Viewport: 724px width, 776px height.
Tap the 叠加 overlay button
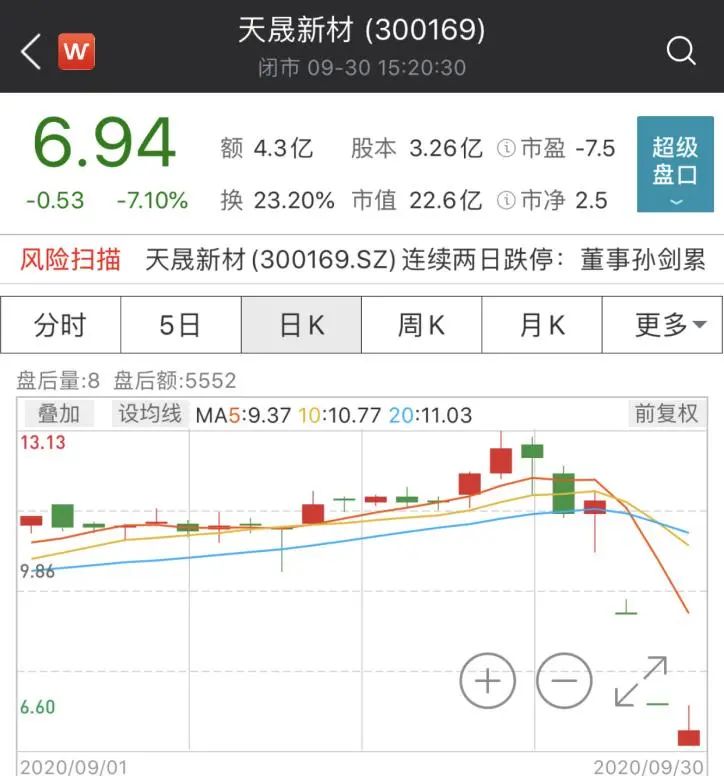coord(59,413)
